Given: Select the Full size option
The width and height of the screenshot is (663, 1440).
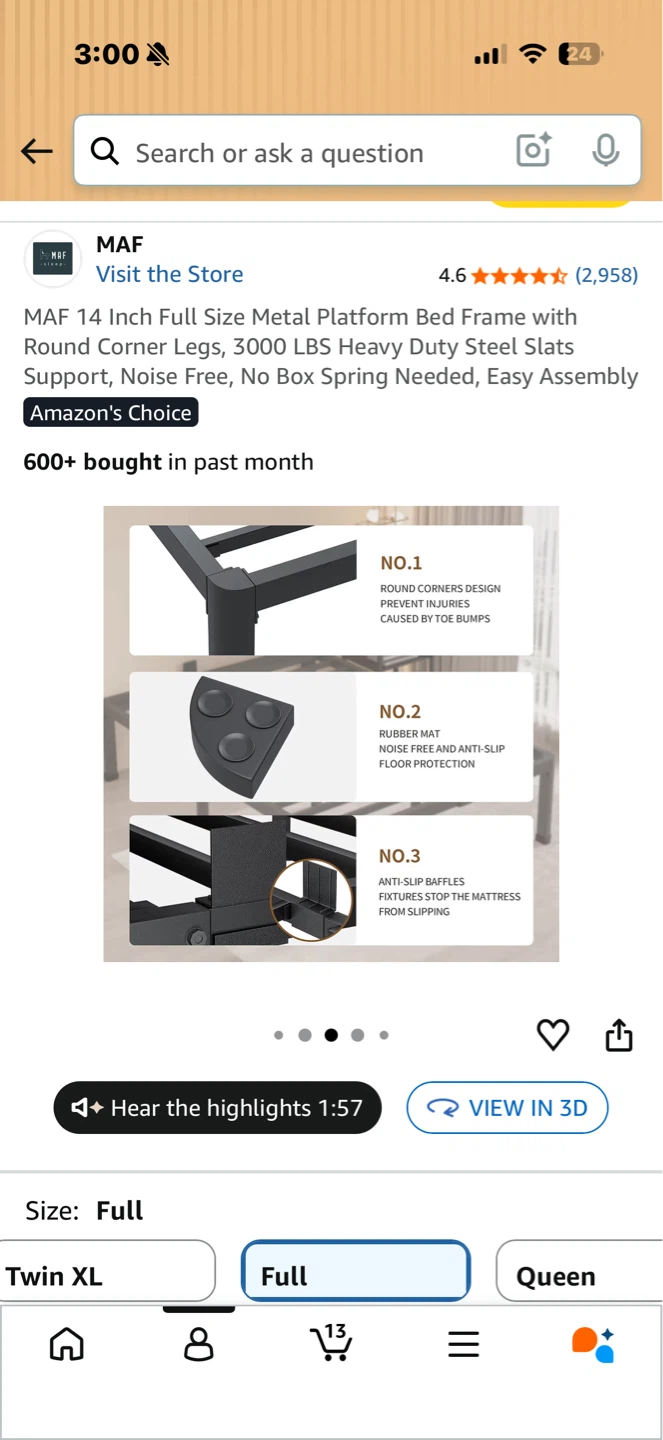Looking at the screenshot, I should click(x=356, y=1271).
